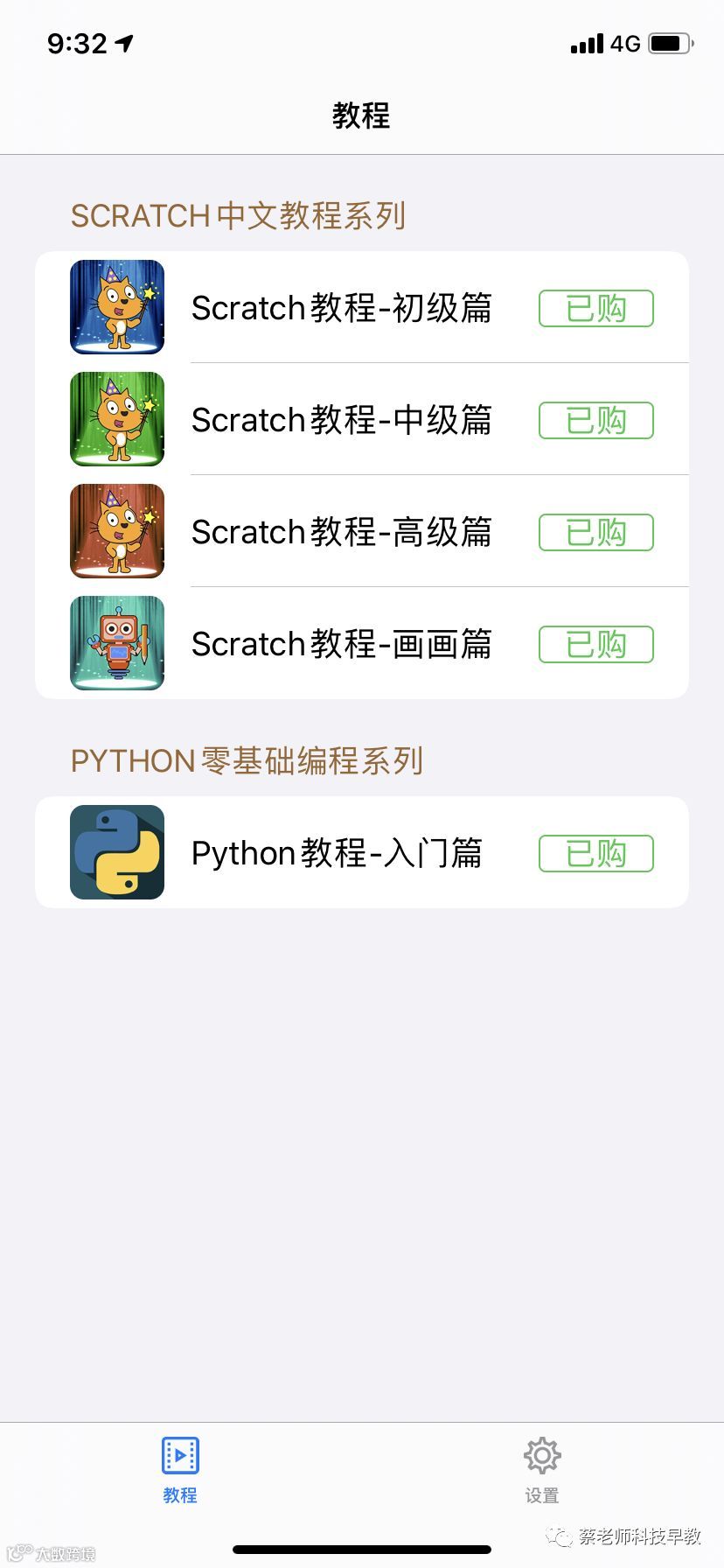Open Scratch教程-画画篇 course
This screenshot has height=1568, width=724.
[341, 644]
